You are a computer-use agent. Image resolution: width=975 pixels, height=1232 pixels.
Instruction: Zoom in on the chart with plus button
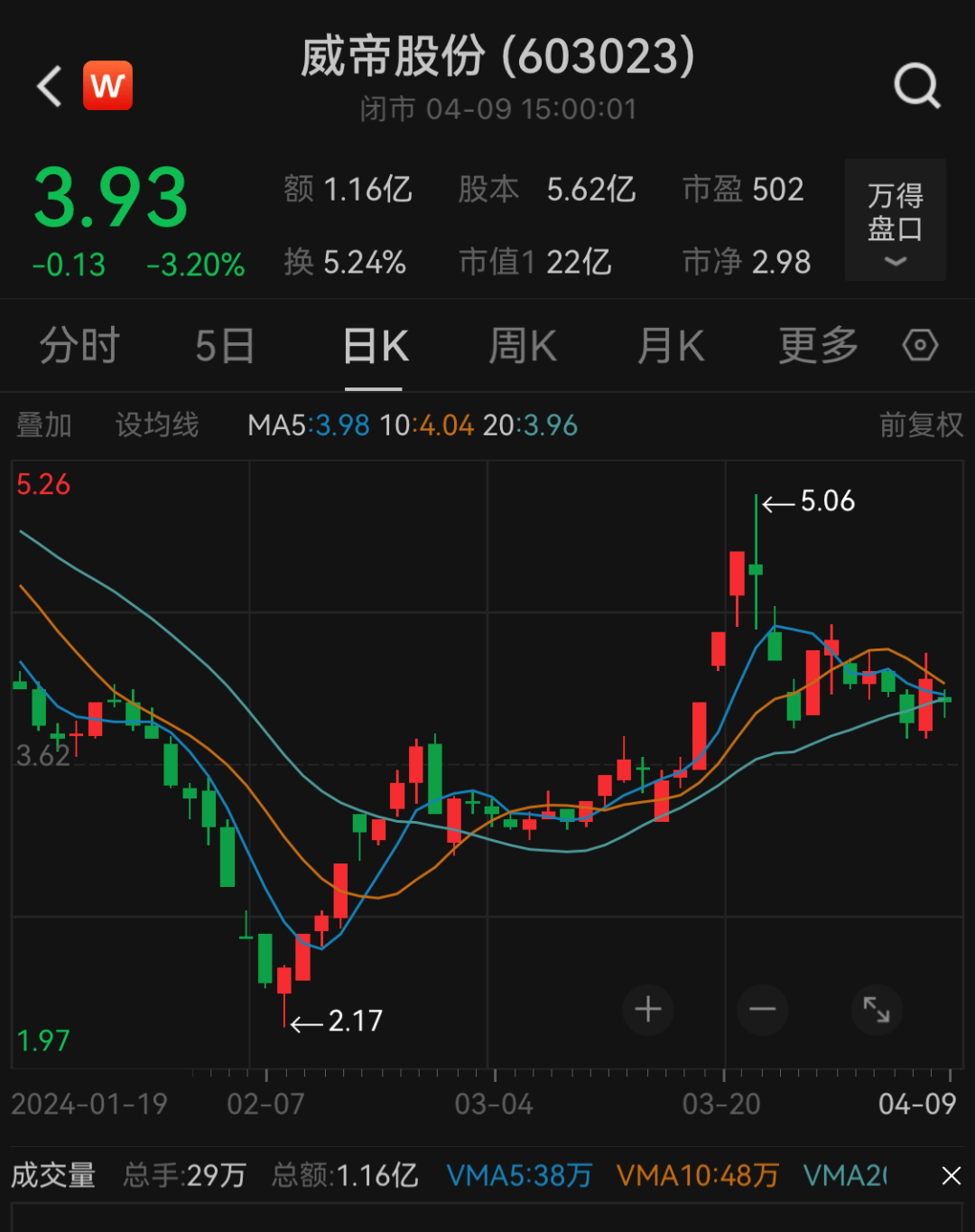point(648,1010)
